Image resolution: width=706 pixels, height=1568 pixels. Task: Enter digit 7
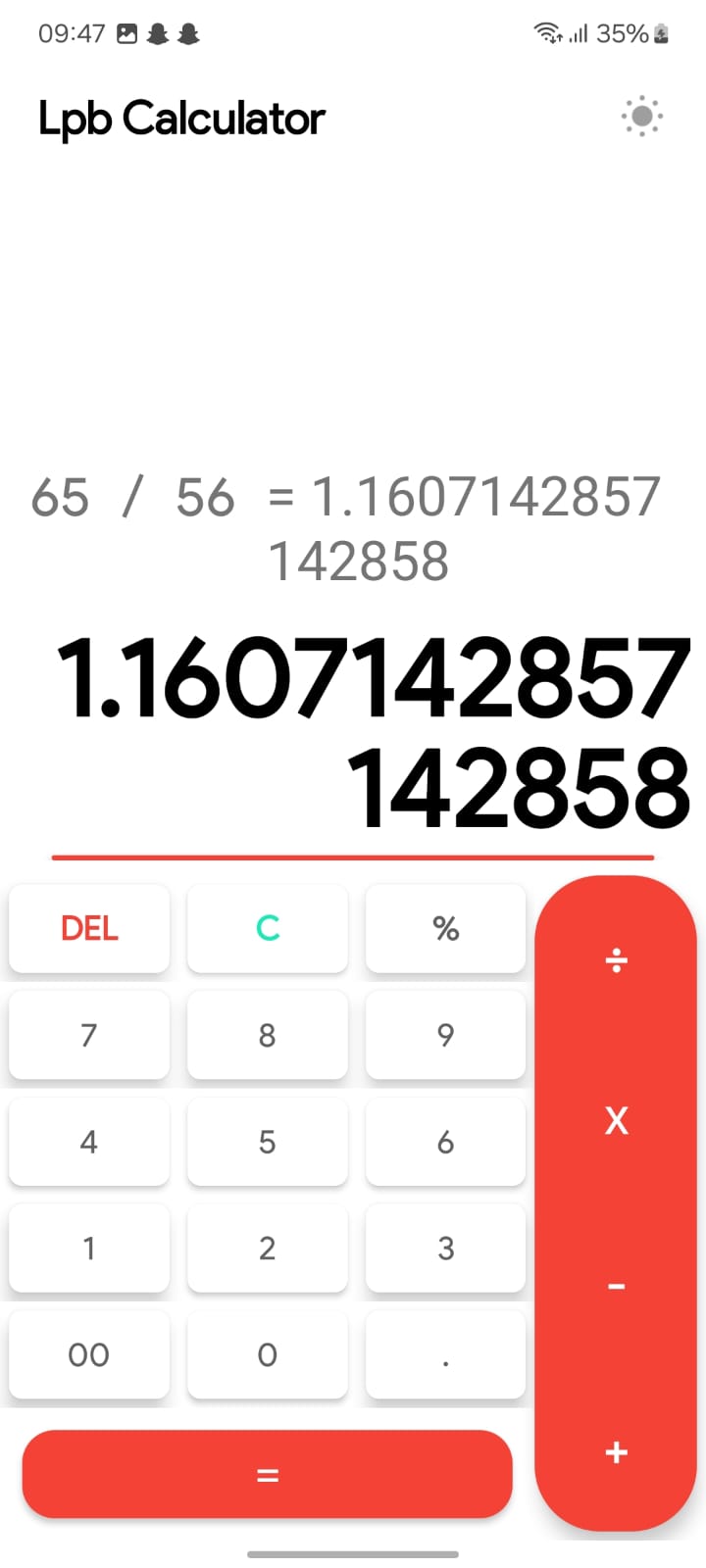[89, 1035]
